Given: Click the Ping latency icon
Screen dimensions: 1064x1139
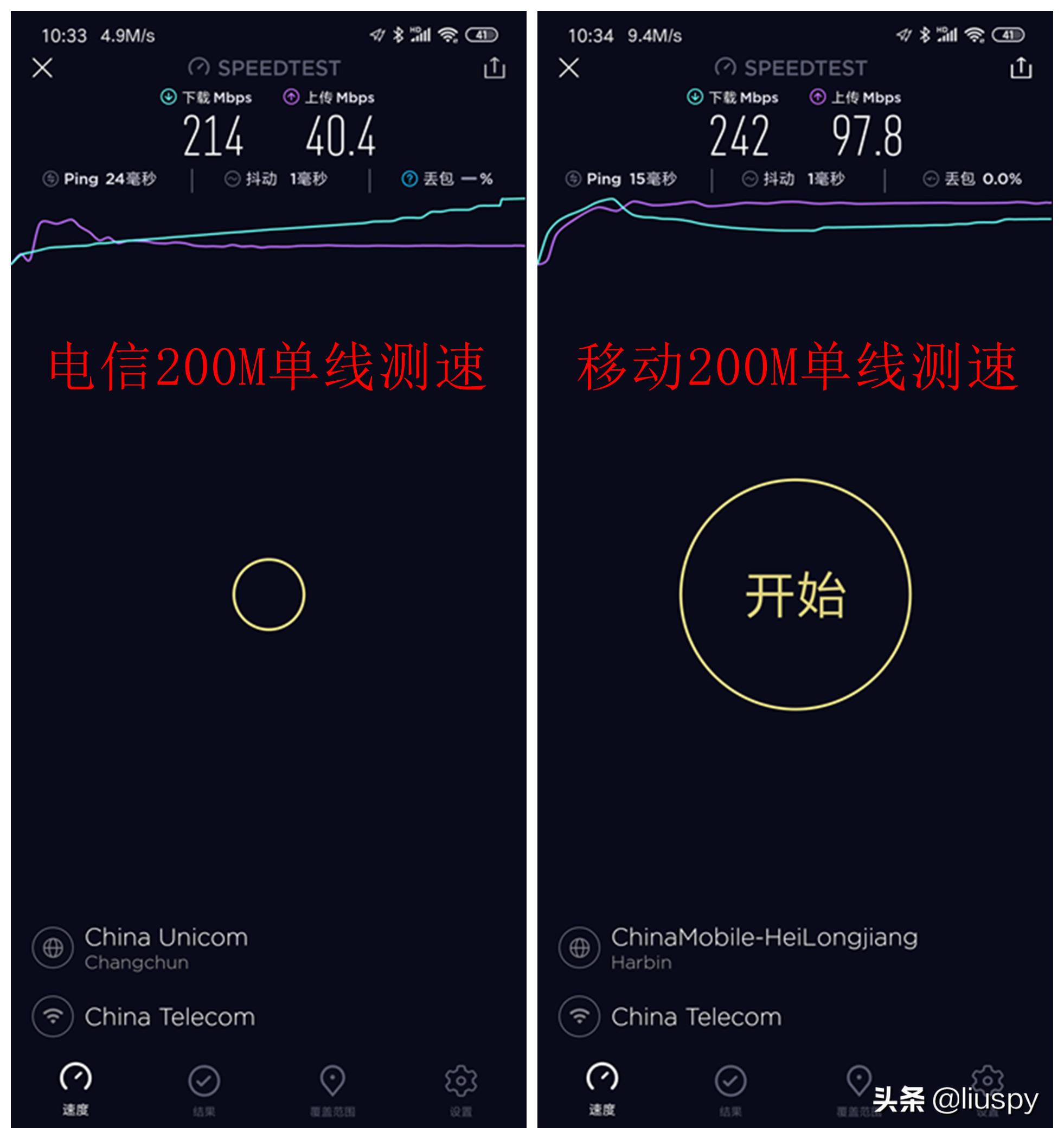Looking at the screenshot, I should (52, 179).
